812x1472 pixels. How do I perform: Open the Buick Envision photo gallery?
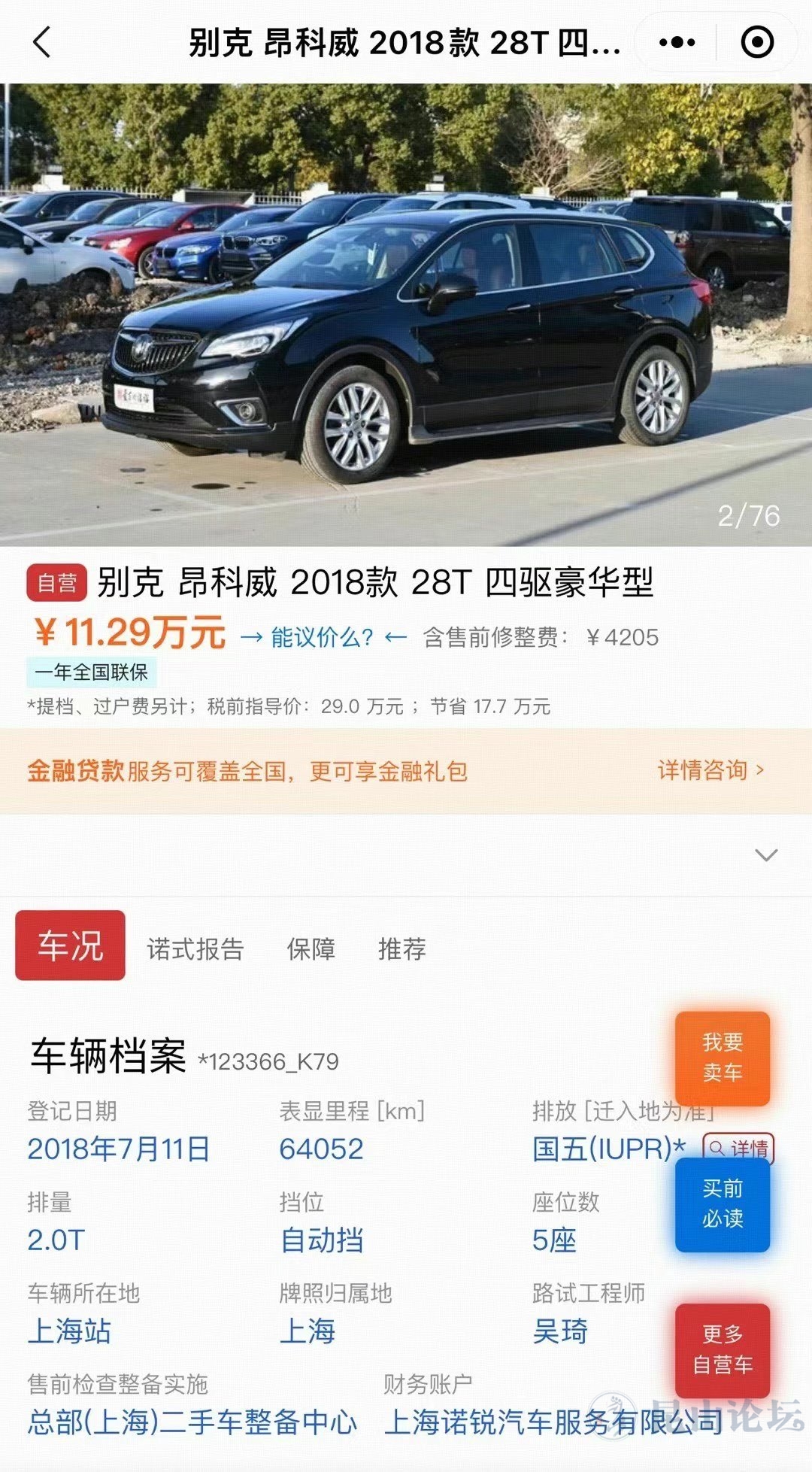(x=406, y=314)
